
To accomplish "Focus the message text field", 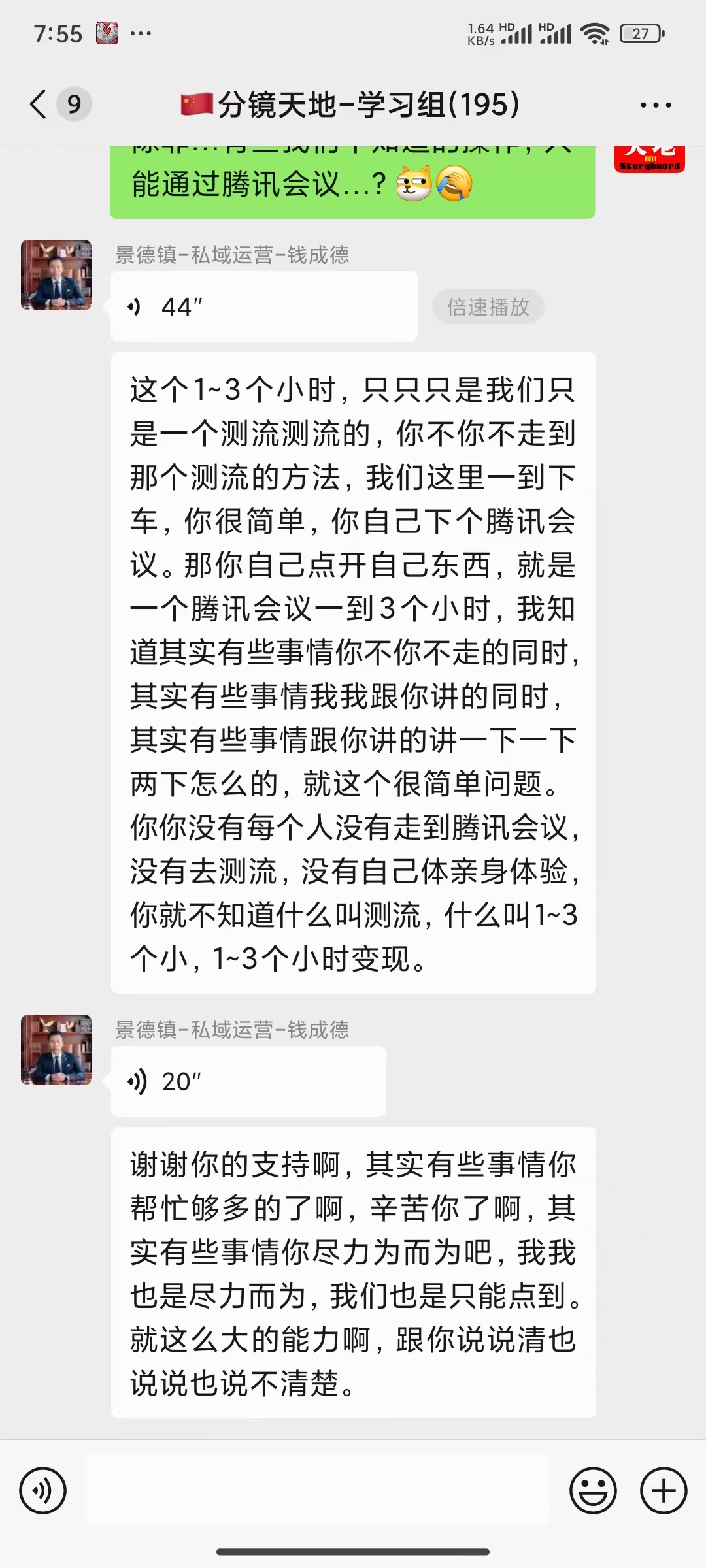I will tap(318, 1491).
